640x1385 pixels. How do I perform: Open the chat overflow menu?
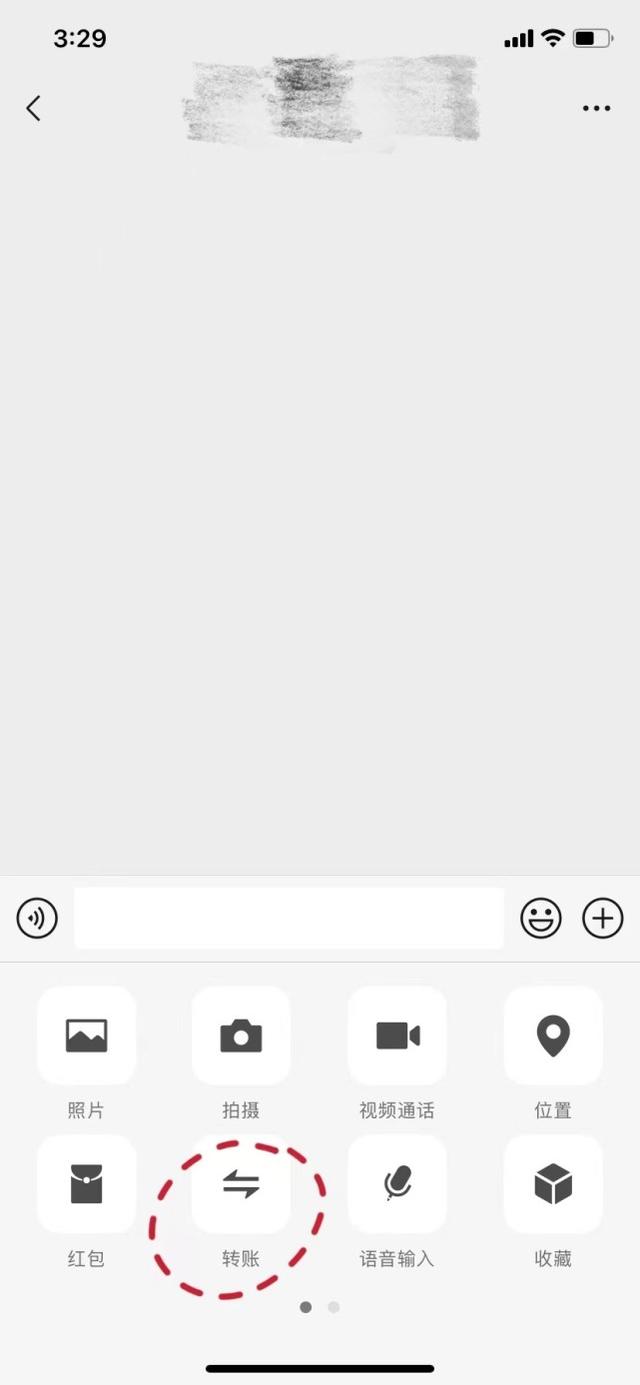pos(596,108)
